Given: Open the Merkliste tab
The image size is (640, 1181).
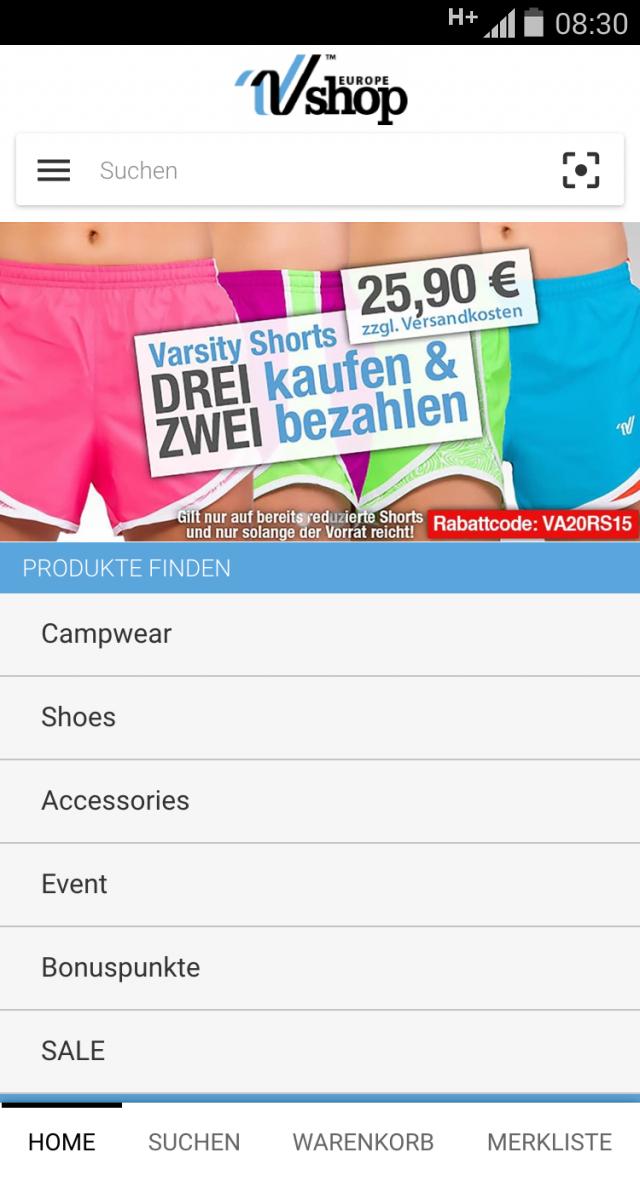Looking at the screenshot, I should [549, 1142].
